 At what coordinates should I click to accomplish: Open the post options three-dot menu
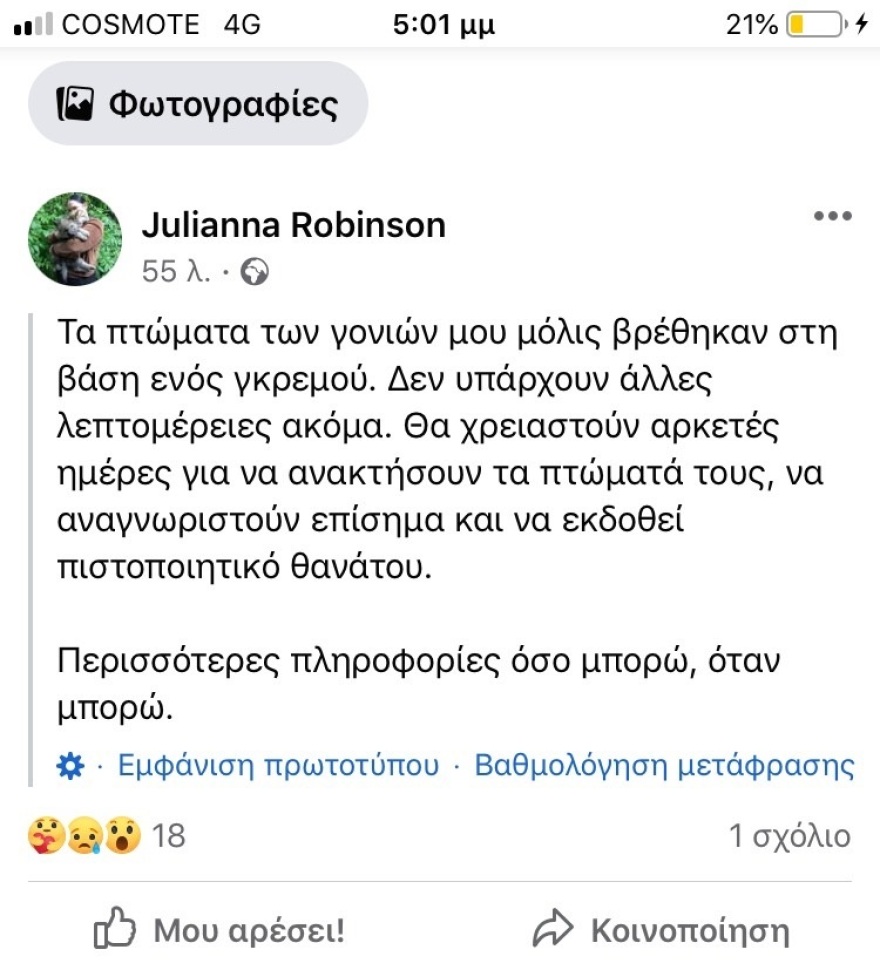tap(833, 215)
